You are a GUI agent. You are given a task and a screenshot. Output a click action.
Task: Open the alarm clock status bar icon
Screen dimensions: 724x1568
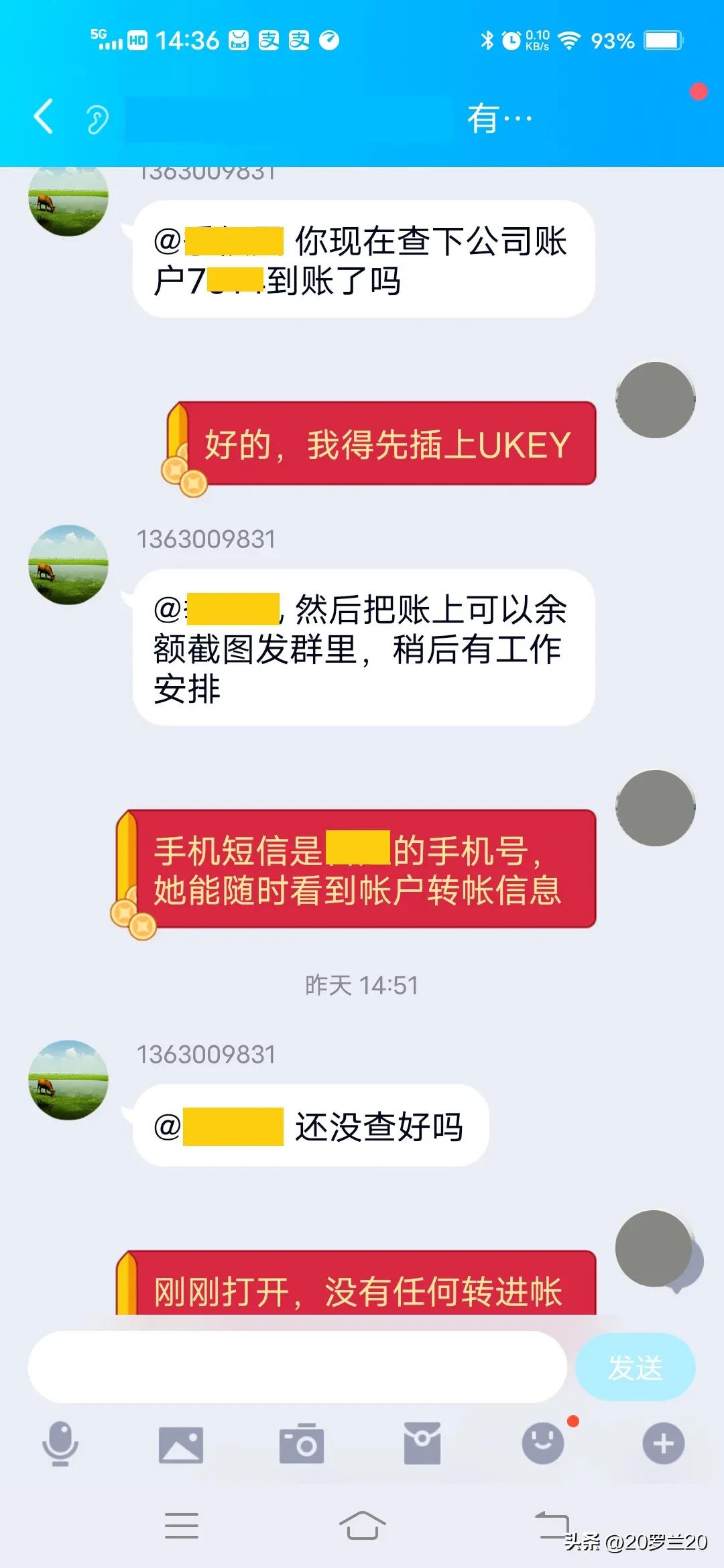click(513, 40)
